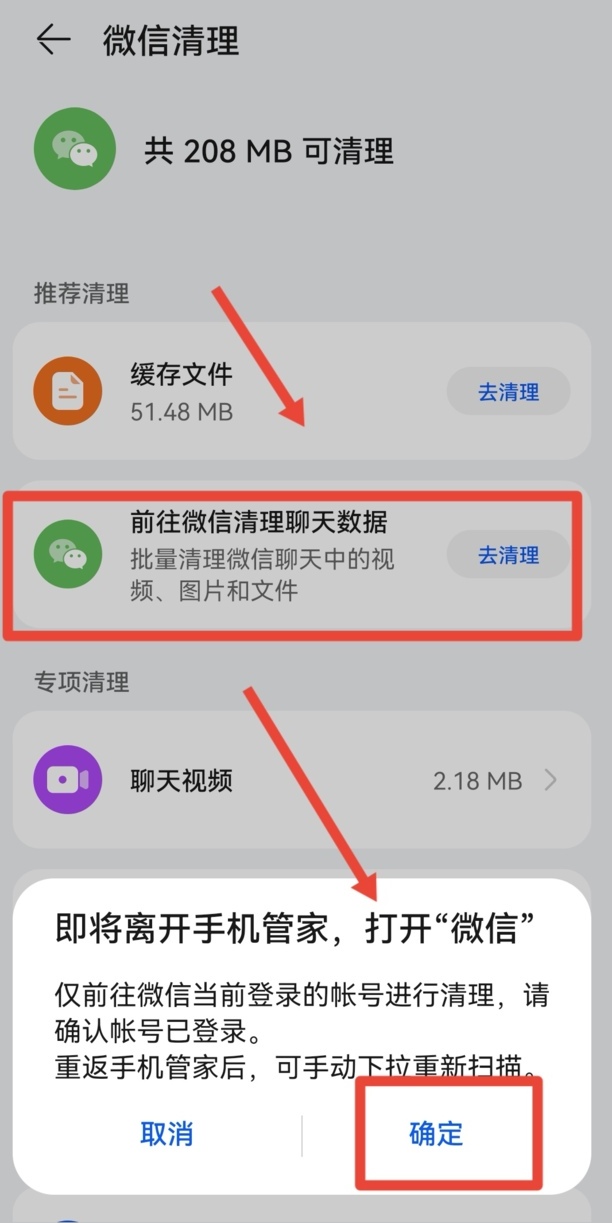Cancel the dialog with 取消
The height and width of the screenshot is (1223, 612).
click(166, 1133)
